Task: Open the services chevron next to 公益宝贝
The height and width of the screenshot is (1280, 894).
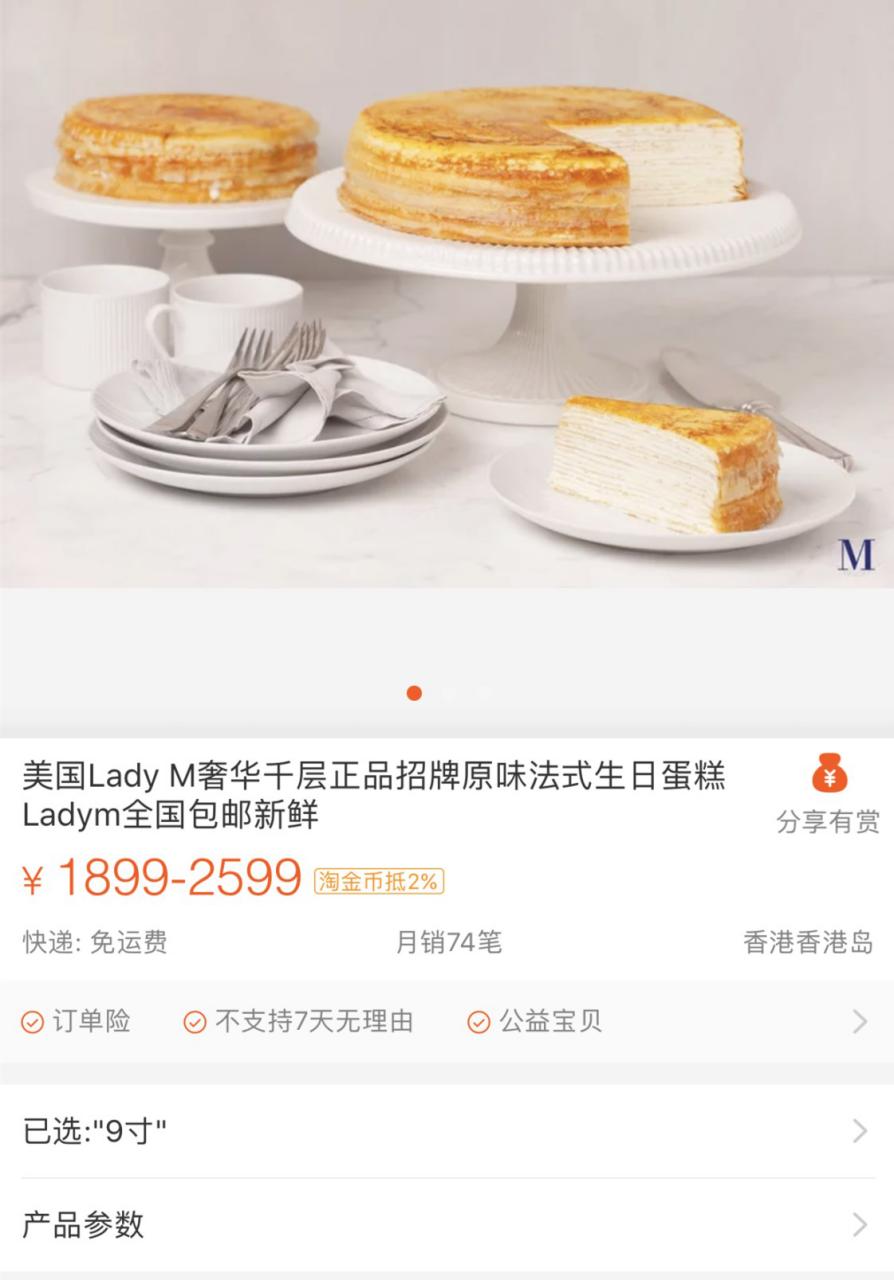Action: click(x=857, y=1021)
